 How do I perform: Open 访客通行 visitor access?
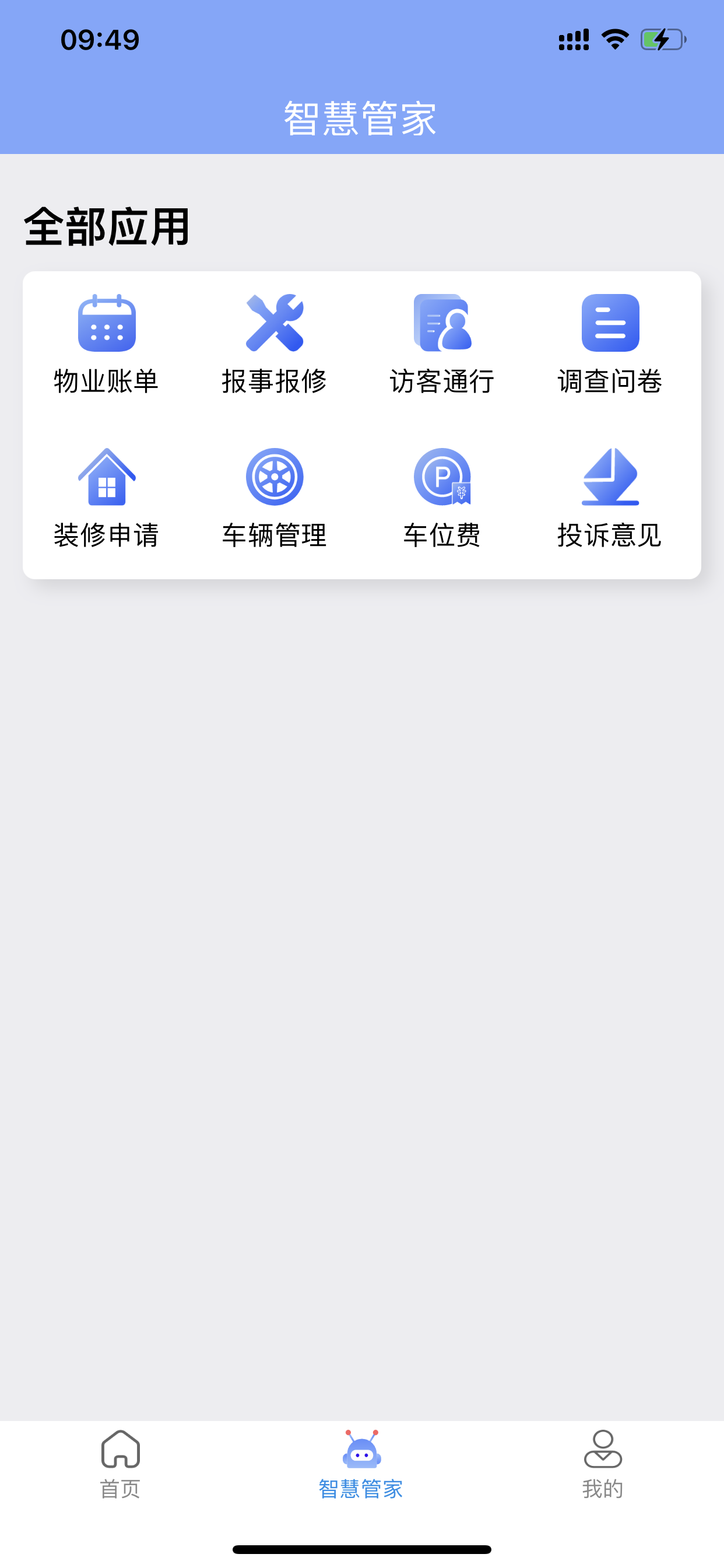pos(442,345)
